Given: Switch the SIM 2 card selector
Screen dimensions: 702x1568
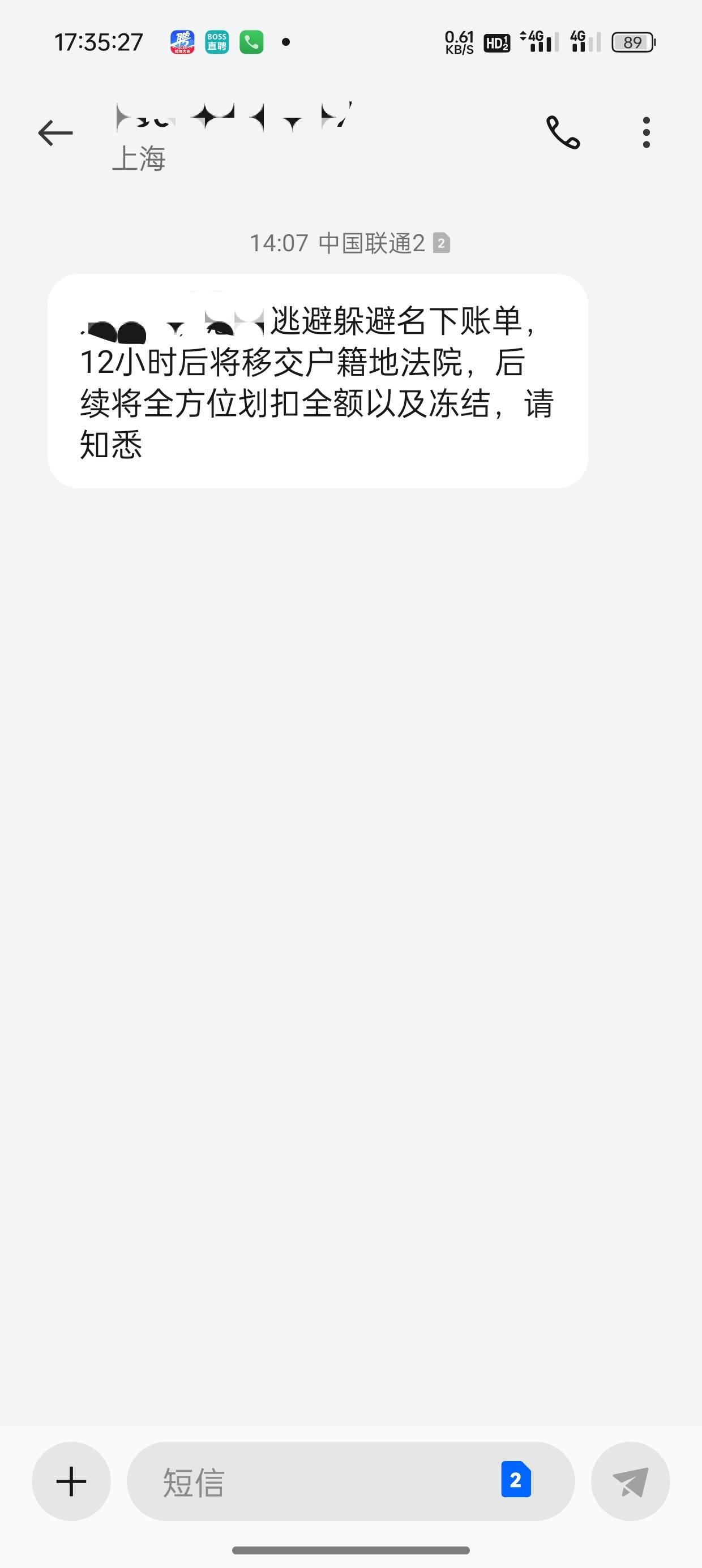Looking at the screenshot, I should coord(516,1480).
